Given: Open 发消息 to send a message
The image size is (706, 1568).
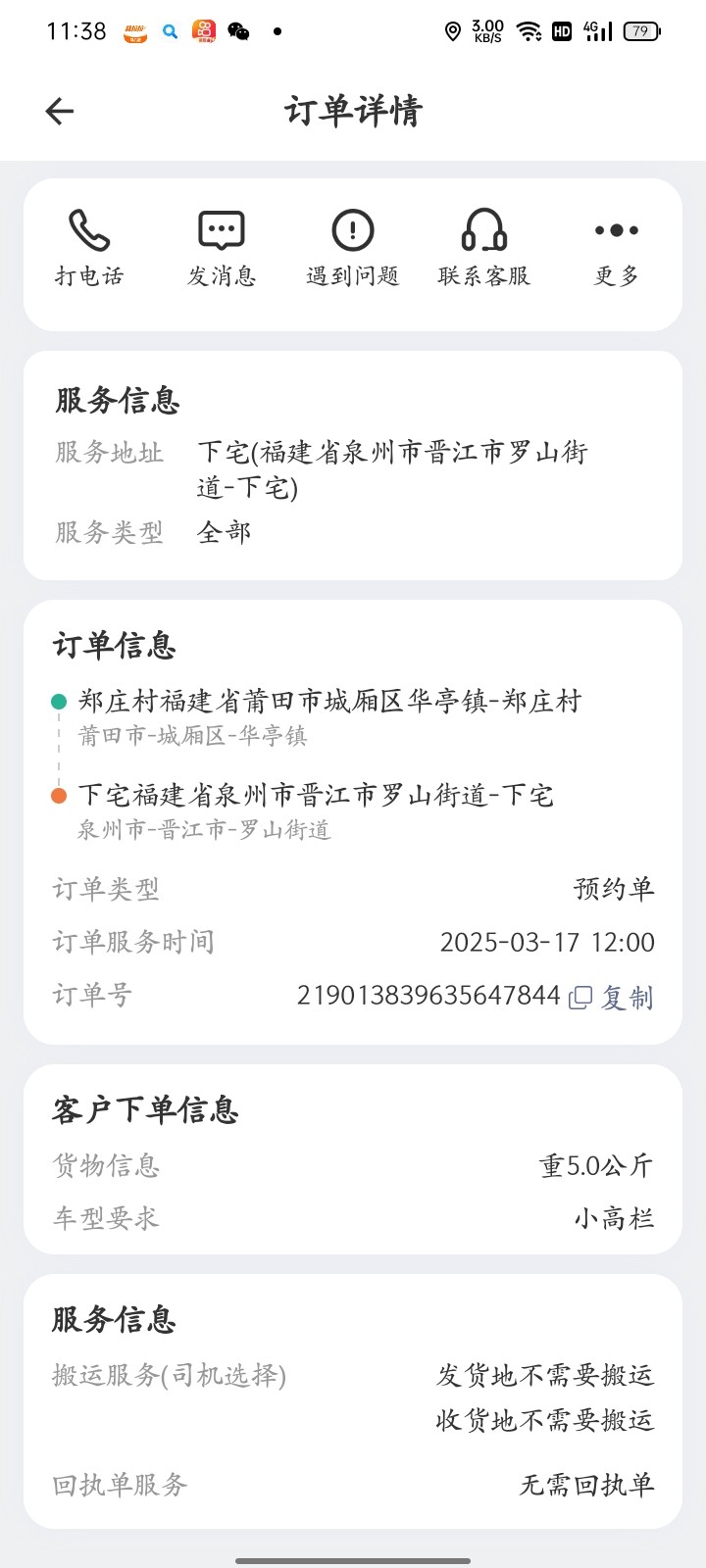Looking at the screenshot, I should pos(222,249).
